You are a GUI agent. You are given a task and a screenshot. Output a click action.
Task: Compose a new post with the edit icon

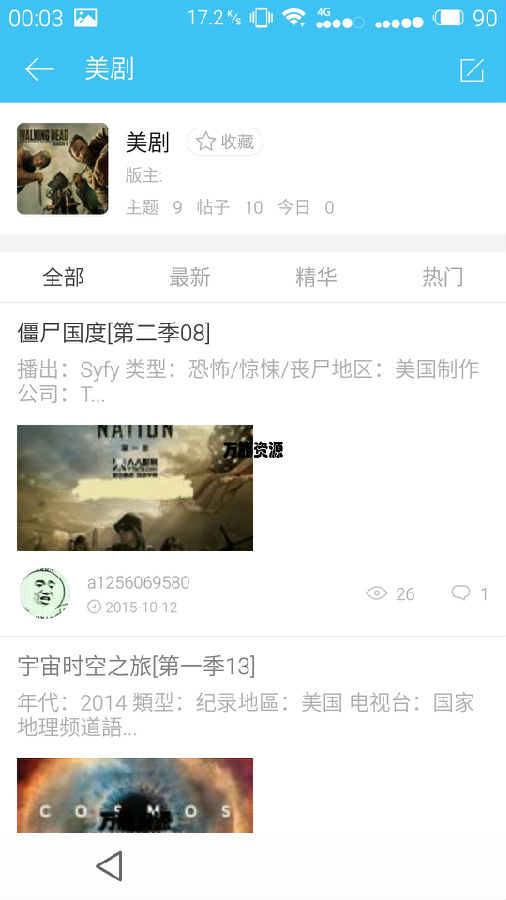click(x=472, y=70)
